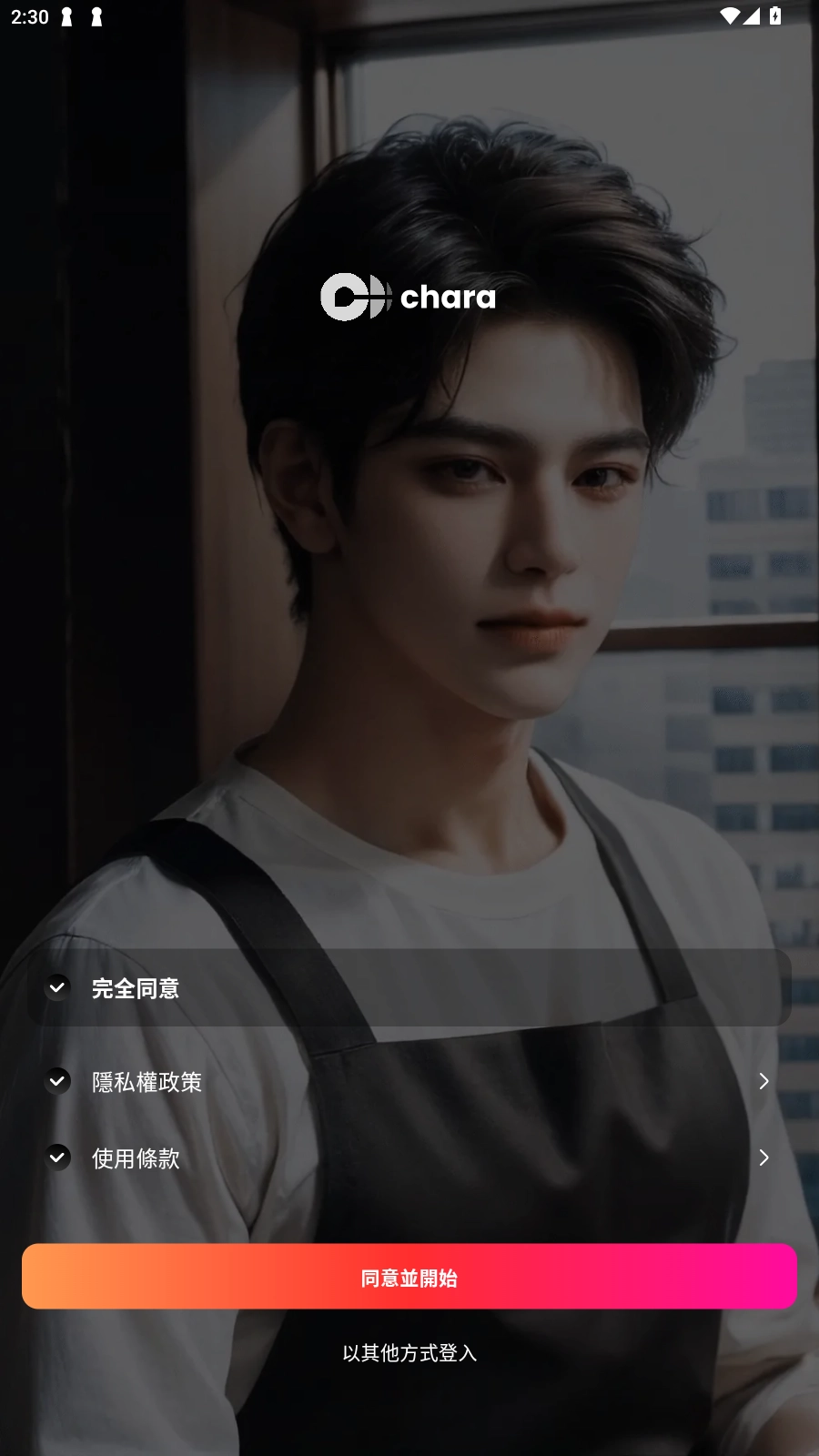
Task: Uncheck the 完全同意 checkbox
Action: pos(57,987)
